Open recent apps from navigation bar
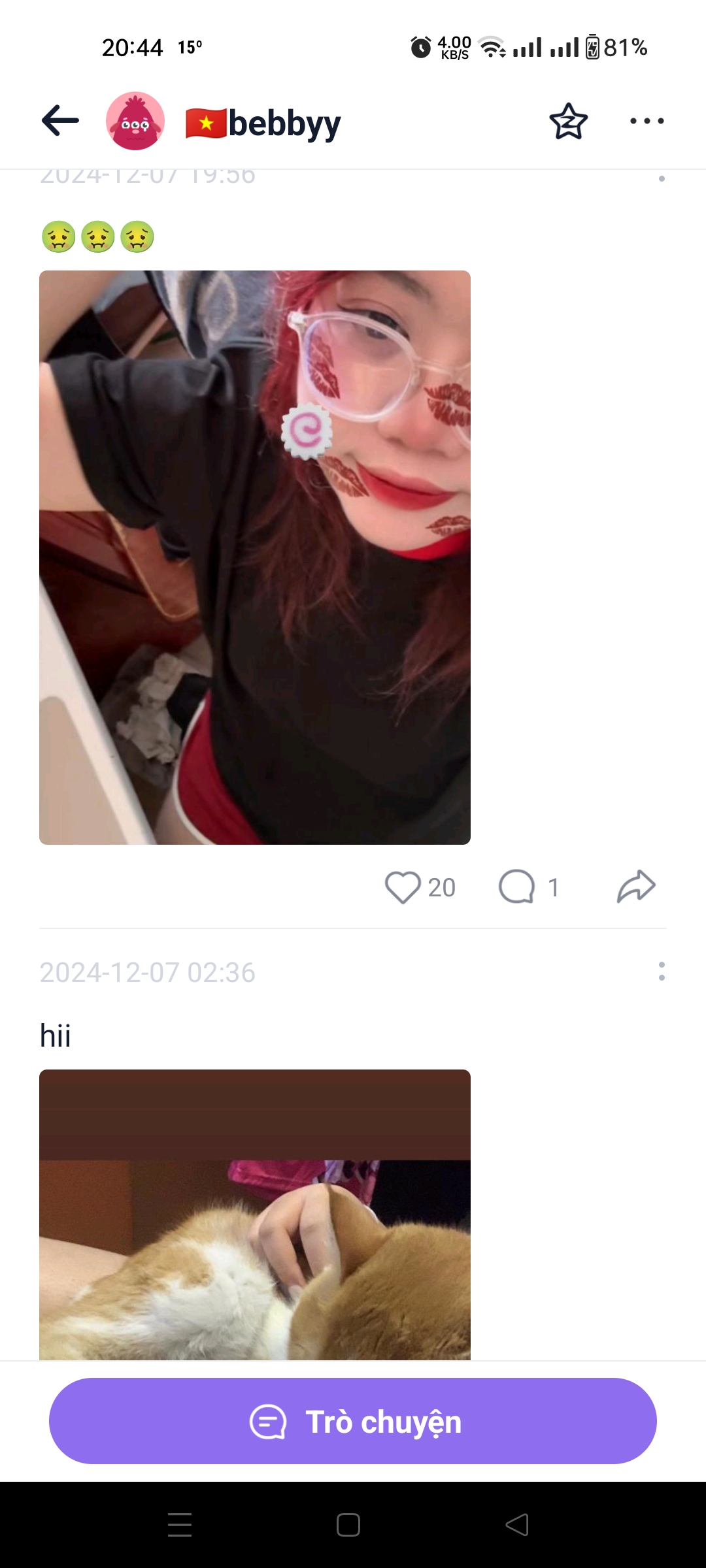This screenshot has height=1568, width=706. tap(180, 1525)
